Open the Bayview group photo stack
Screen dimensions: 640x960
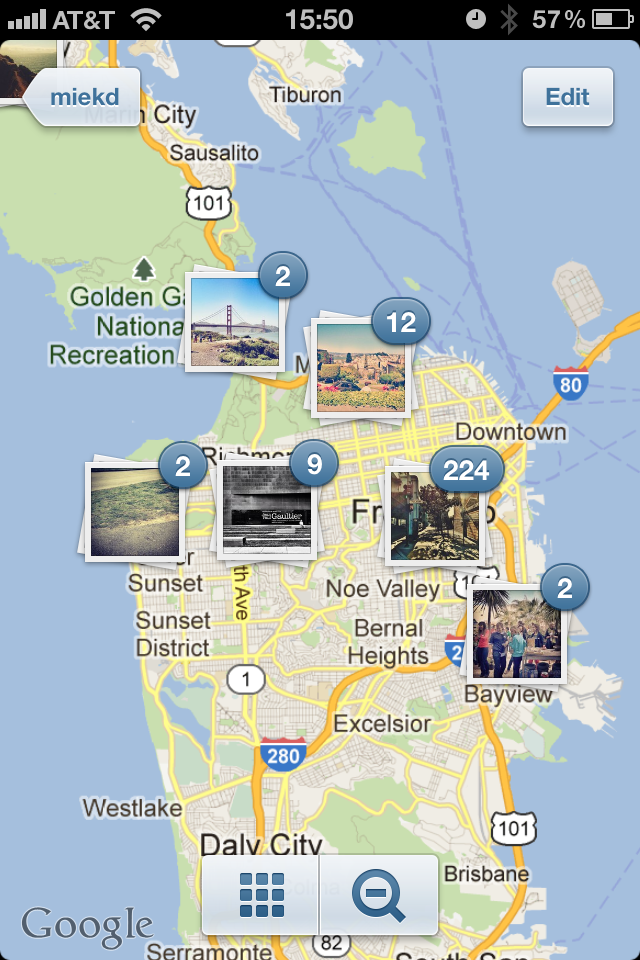click(515, 633)
